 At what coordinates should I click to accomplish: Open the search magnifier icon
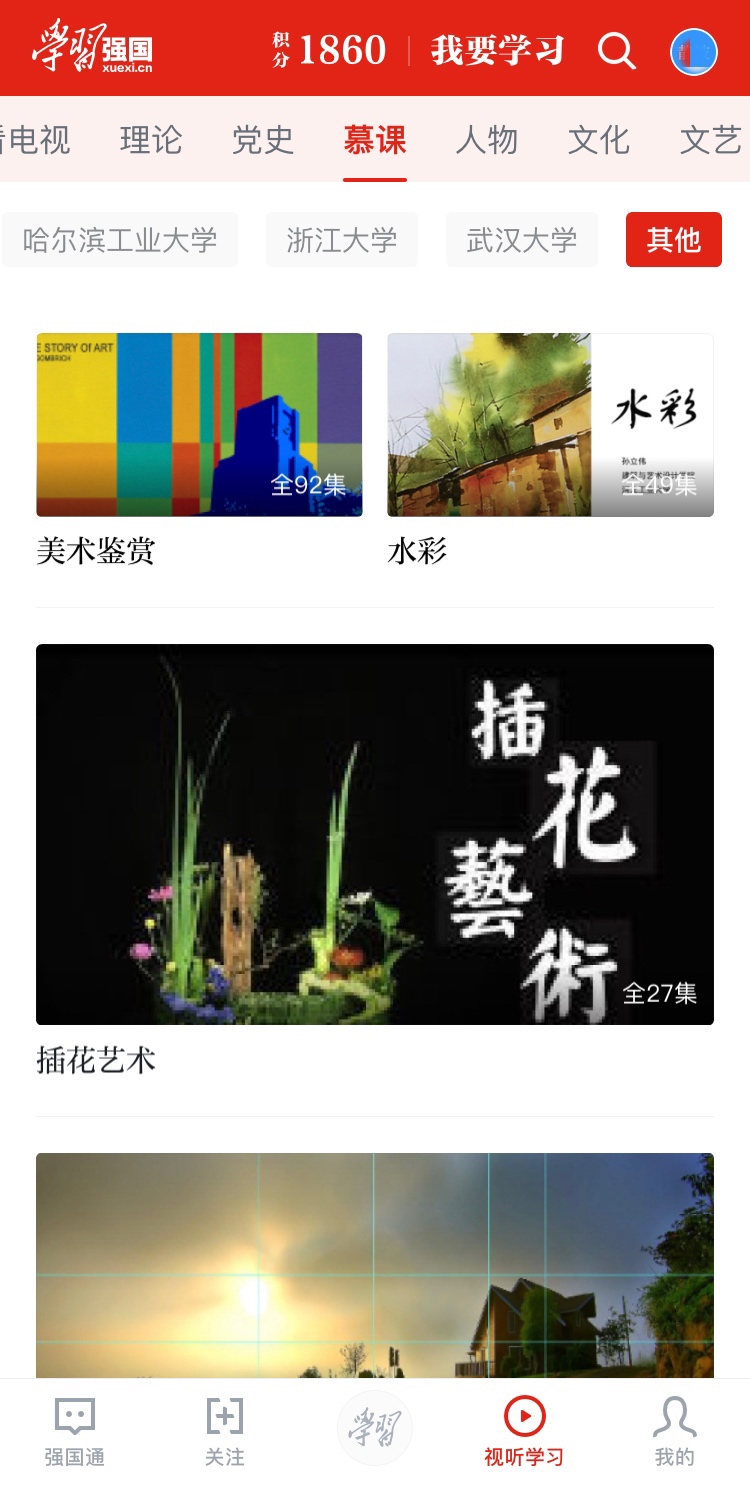(616, 50)
